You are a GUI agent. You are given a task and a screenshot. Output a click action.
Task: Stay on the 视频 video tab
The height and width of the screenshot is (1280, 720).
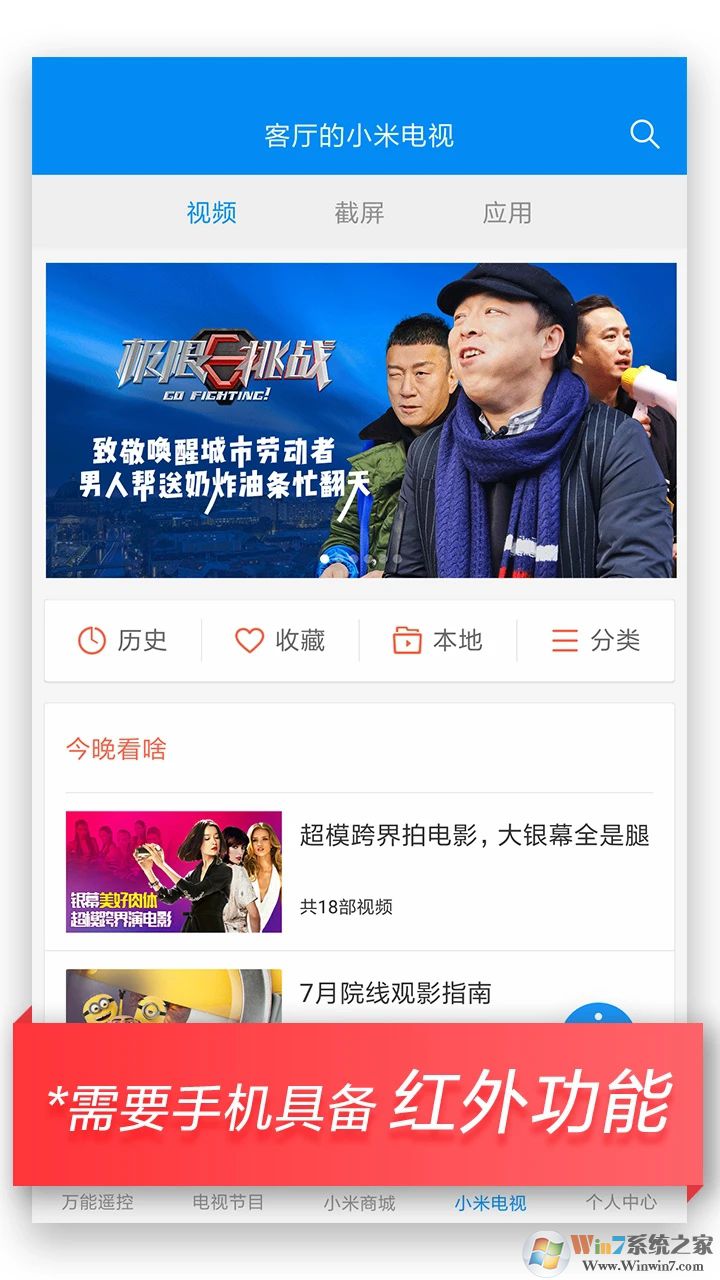pyautogui.click(x=210, y=212)
